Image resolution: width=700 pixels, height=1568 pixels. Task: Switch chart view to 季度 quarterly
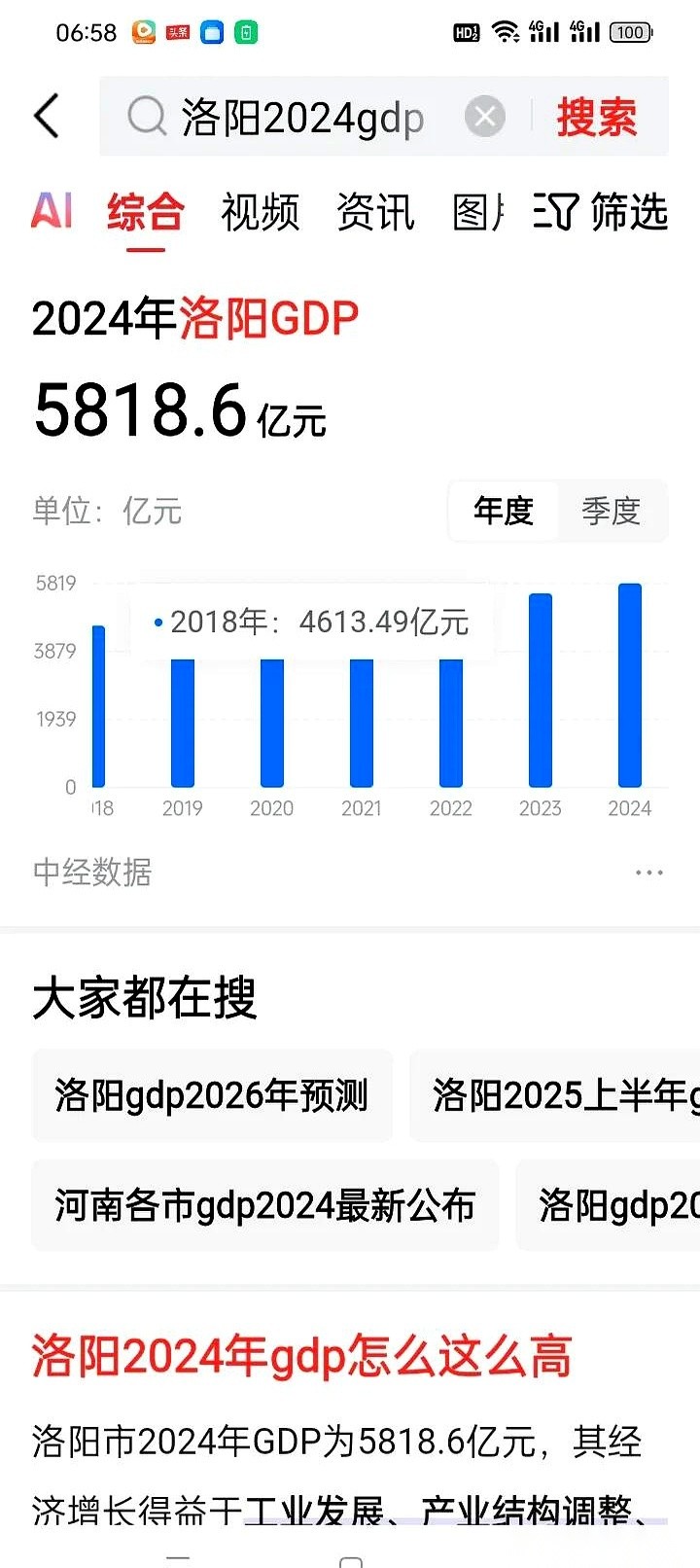[x=611, y=512]
